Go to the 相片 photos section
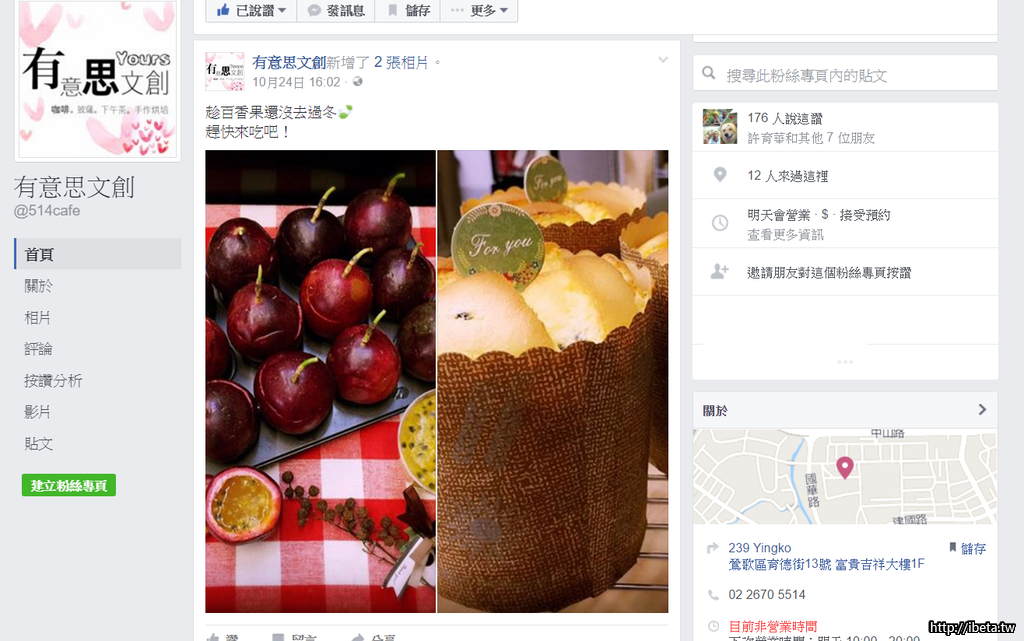This screenshot has height=641, width=1024. tap(38, 318)
